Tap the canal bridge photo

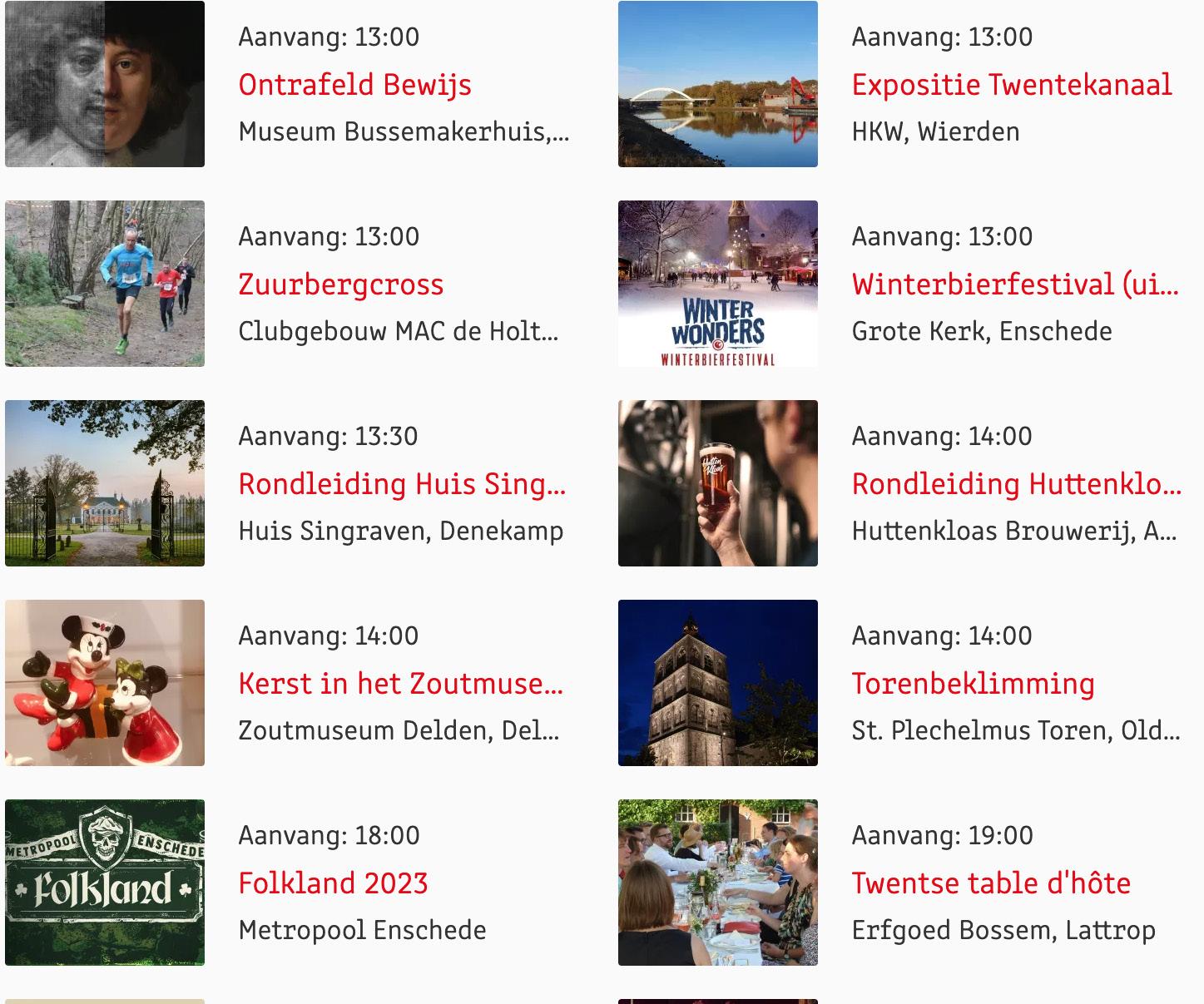click(x=717, y=84)
